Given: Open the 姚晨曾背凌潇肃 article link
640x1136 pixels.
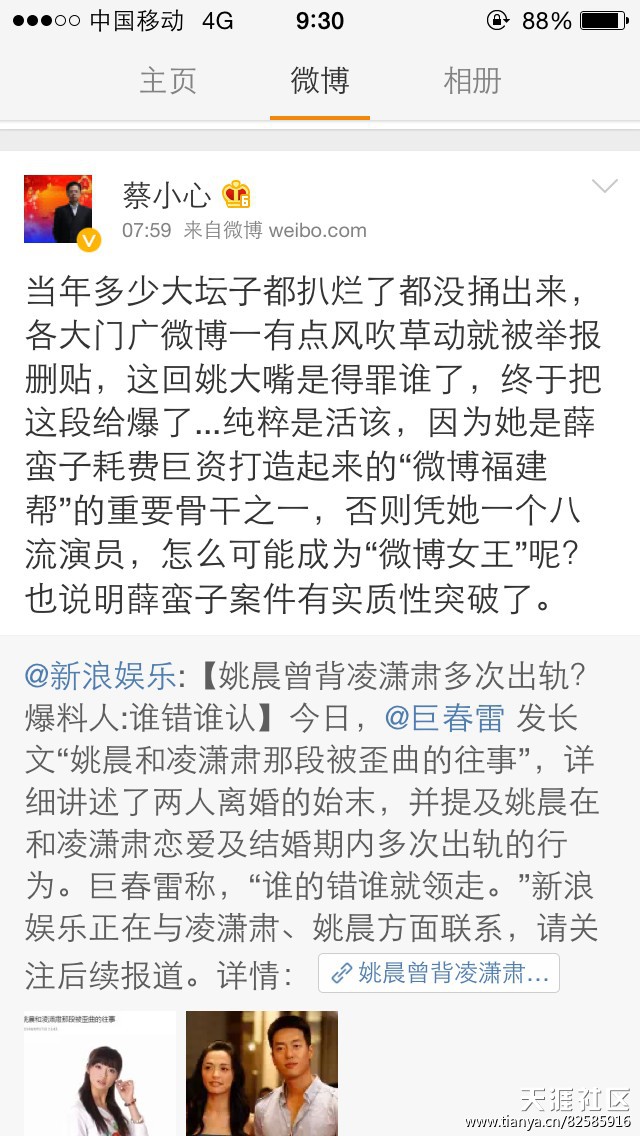Looking at the screenshot, I should (439, 973).
